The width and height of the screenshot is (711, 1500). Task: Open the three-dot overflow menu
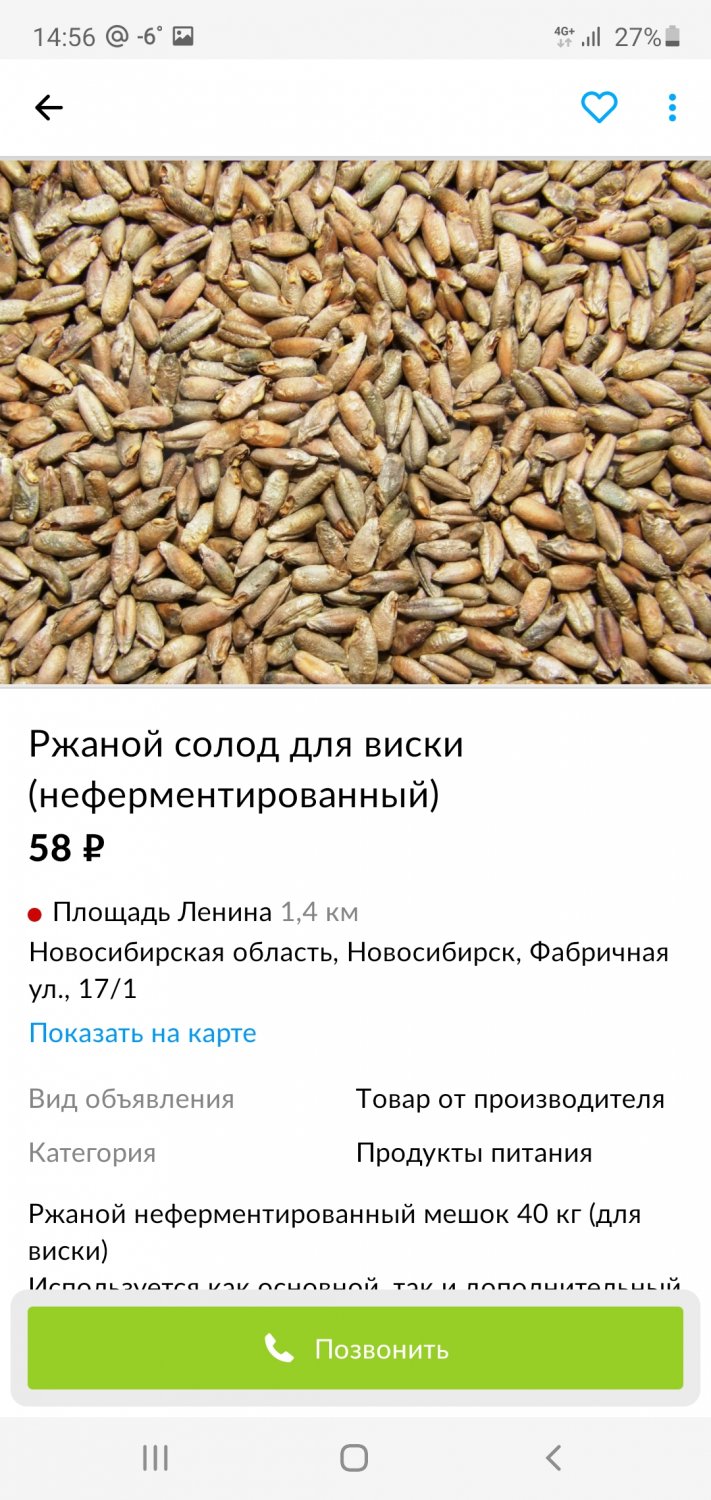672,107
